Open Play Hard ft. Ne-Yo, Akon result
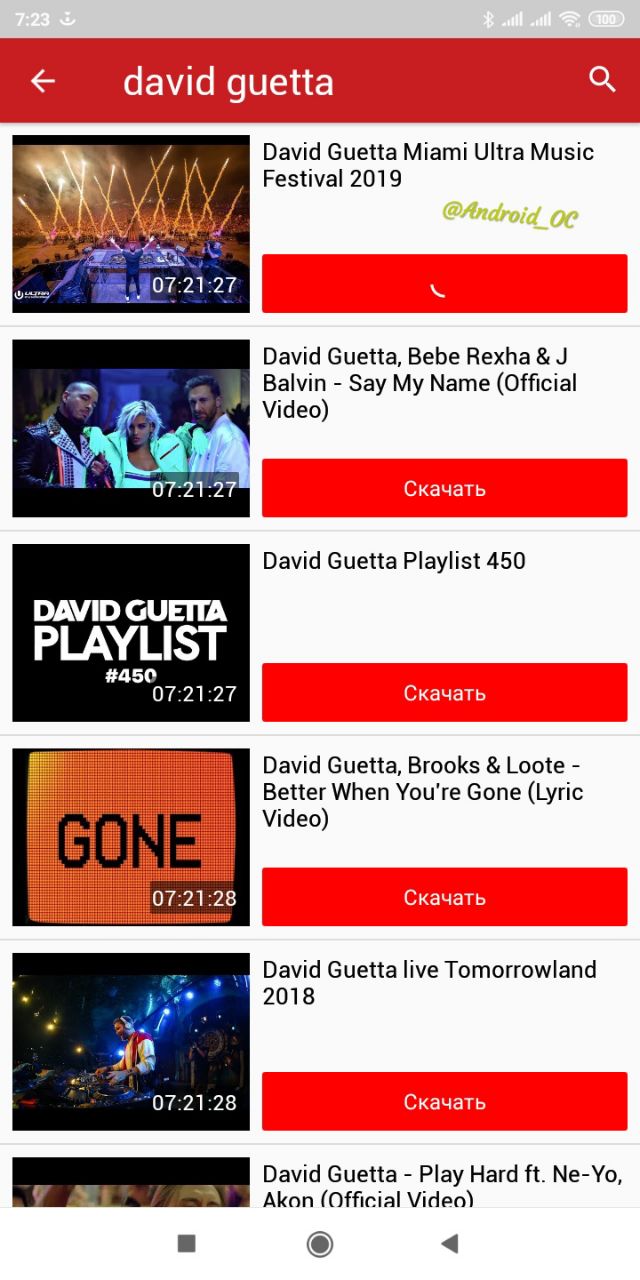640x1280 pixels. tap(442, 1185)
